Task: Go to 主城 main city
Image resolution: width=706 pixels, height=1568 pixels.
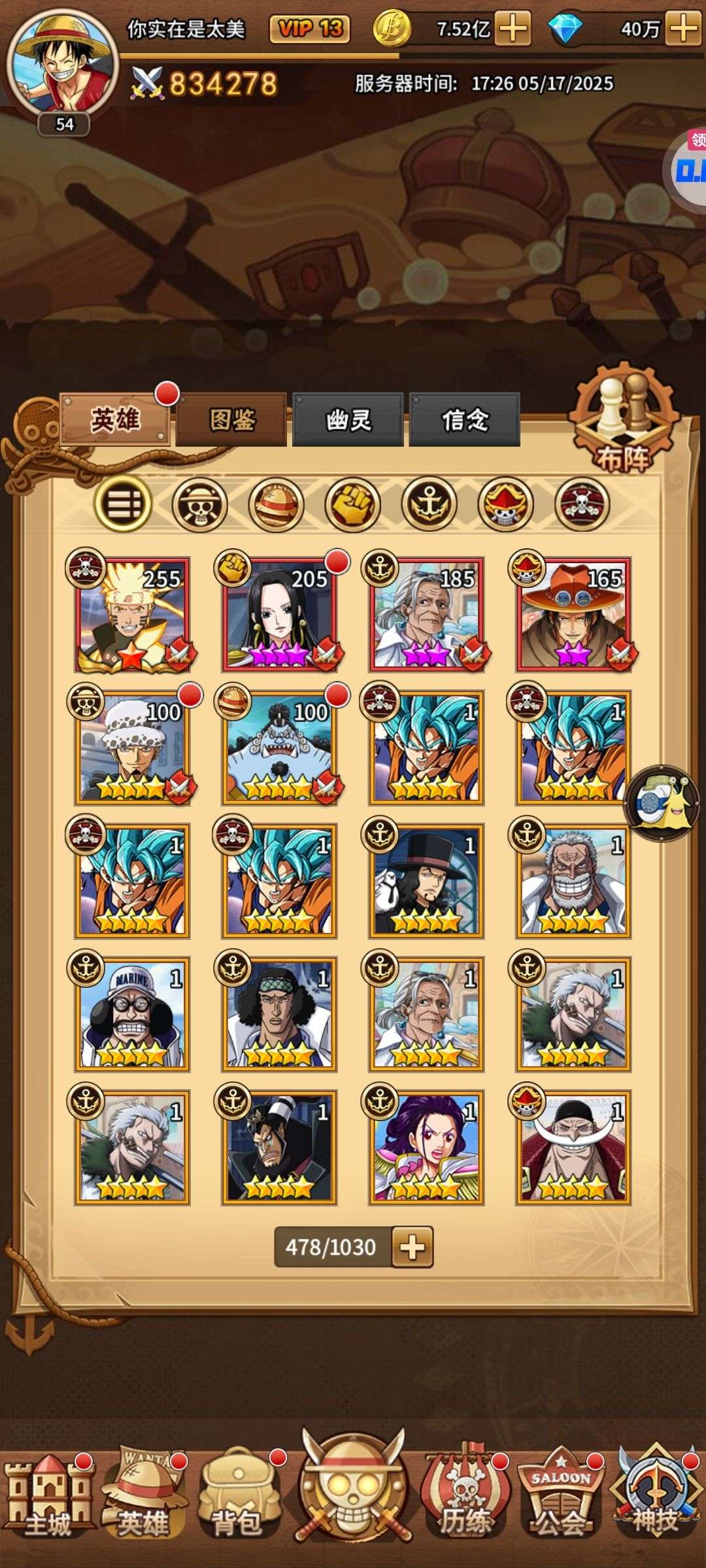Action: tap(48, 1496)
